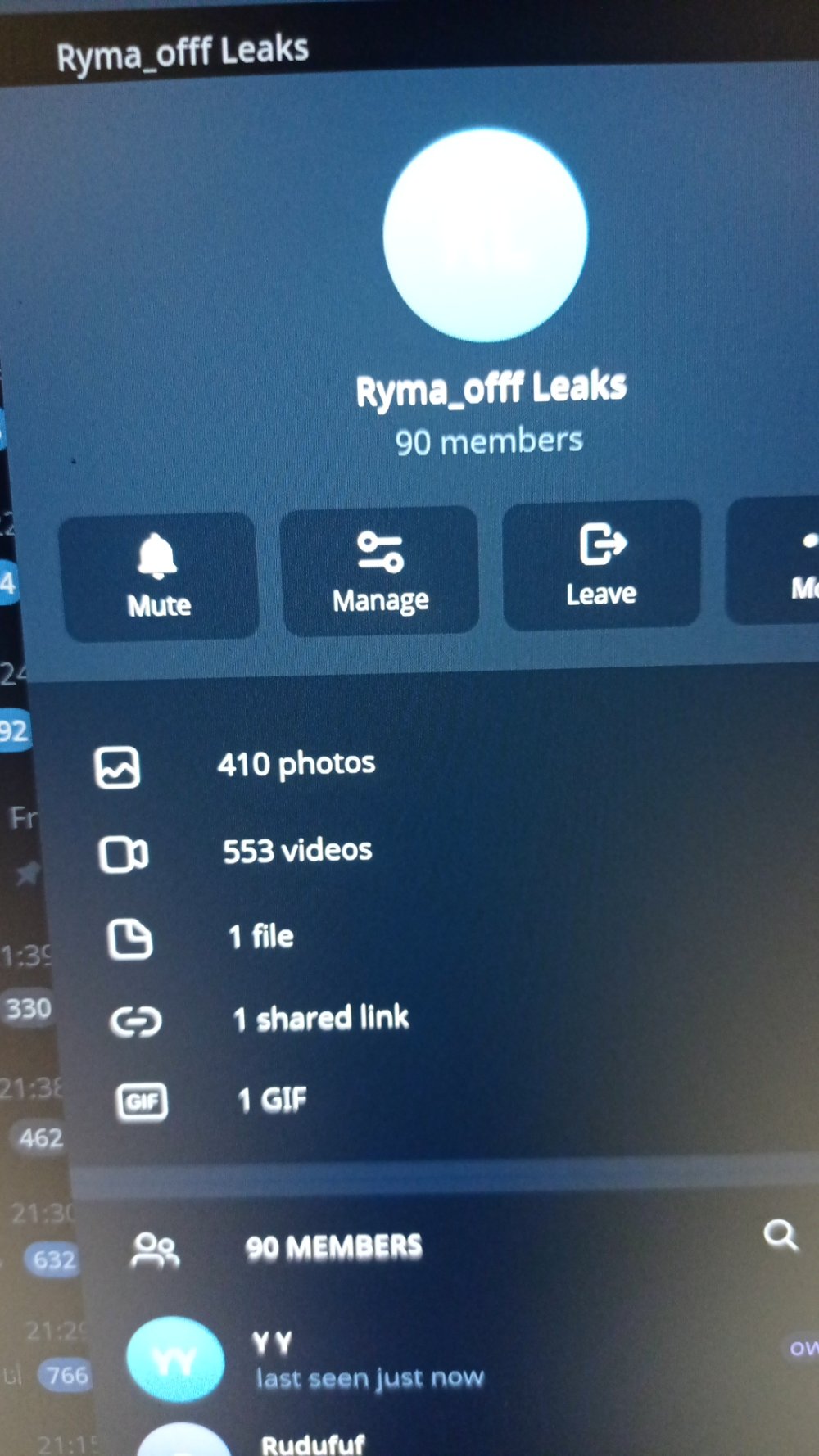Open the 553 videos list
The height and width of the screenshot is (1456, 819).
(297, 851)
